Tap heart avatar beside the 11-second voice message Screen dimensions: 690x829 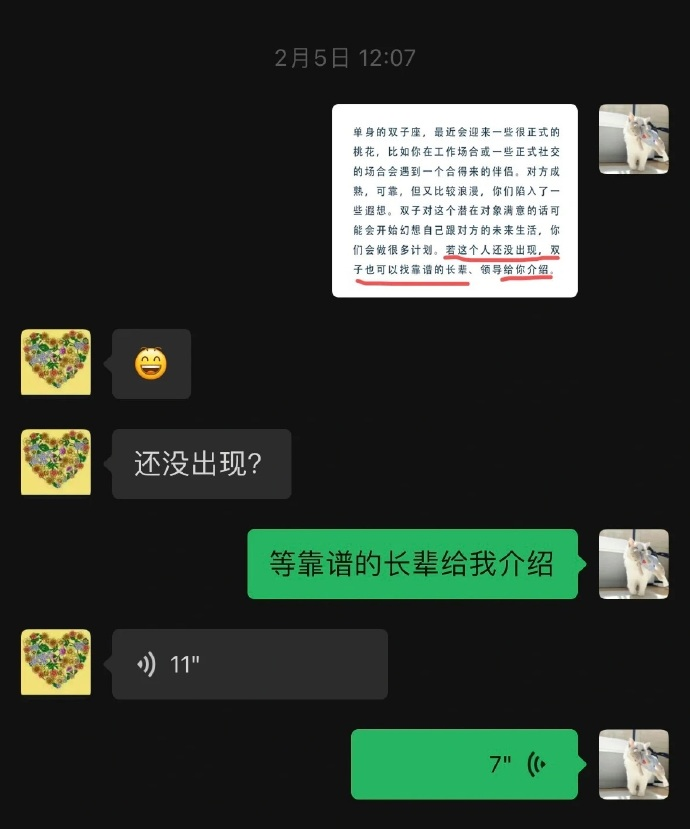56,663
